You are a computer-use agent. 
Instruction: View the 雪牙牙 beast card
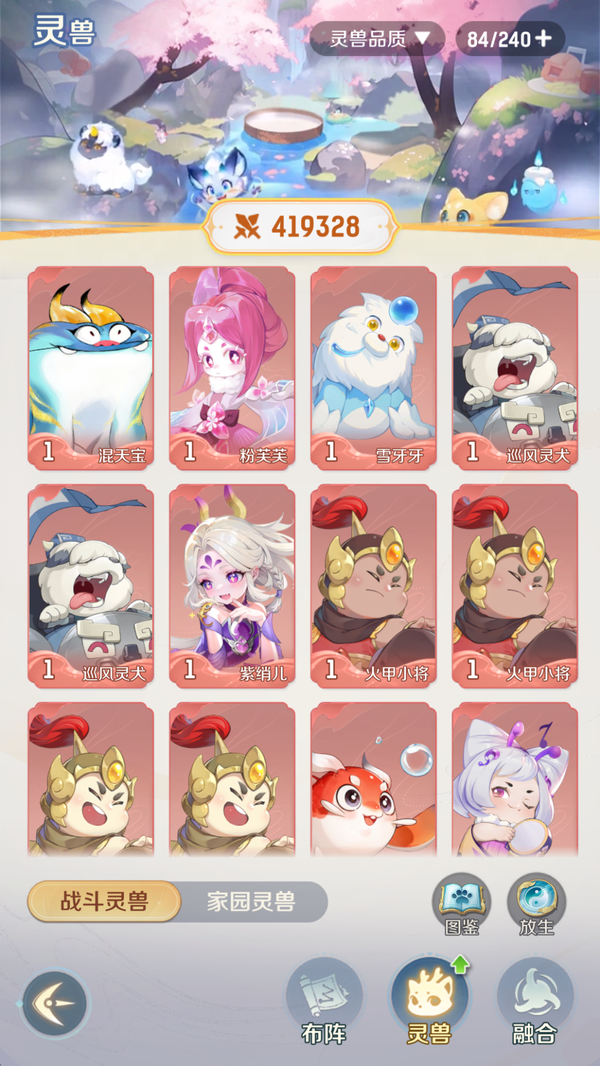373,367
